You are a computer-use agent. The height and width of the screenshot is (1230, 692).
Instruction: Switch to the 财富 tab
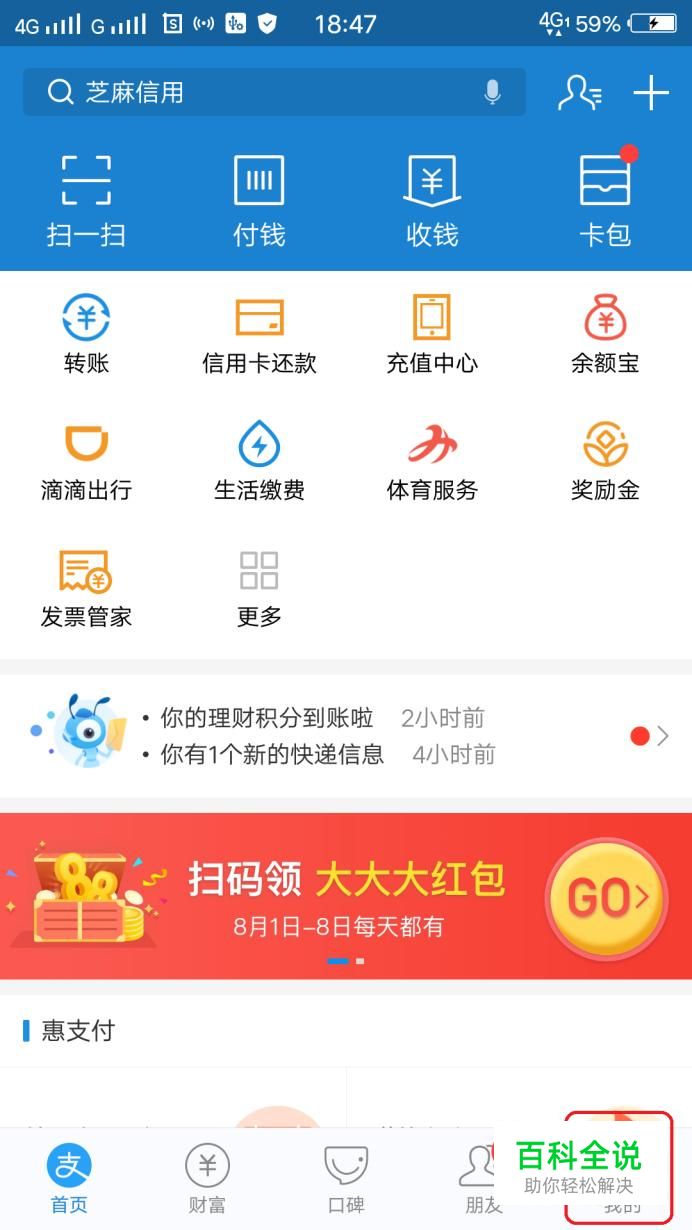[x=207, y=1179]
